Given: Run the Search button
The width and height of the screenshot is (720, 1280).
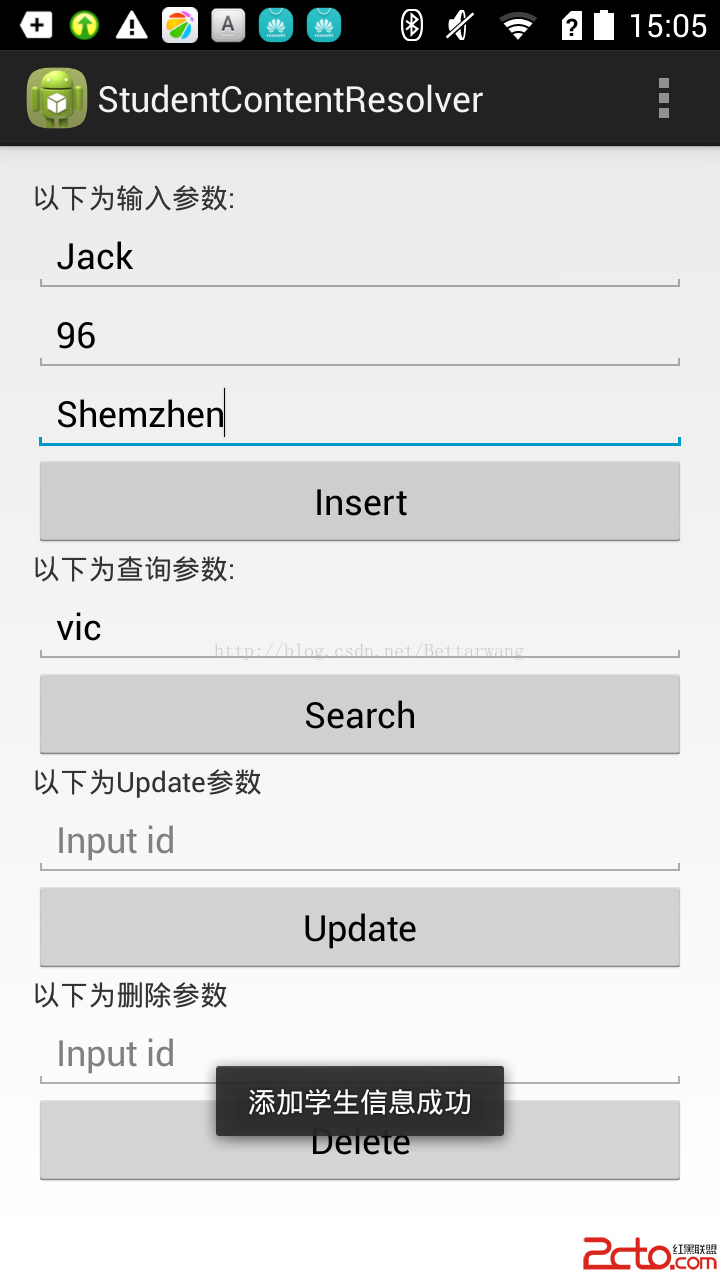Looking at the screenshot, I should (x=360, y=715).
